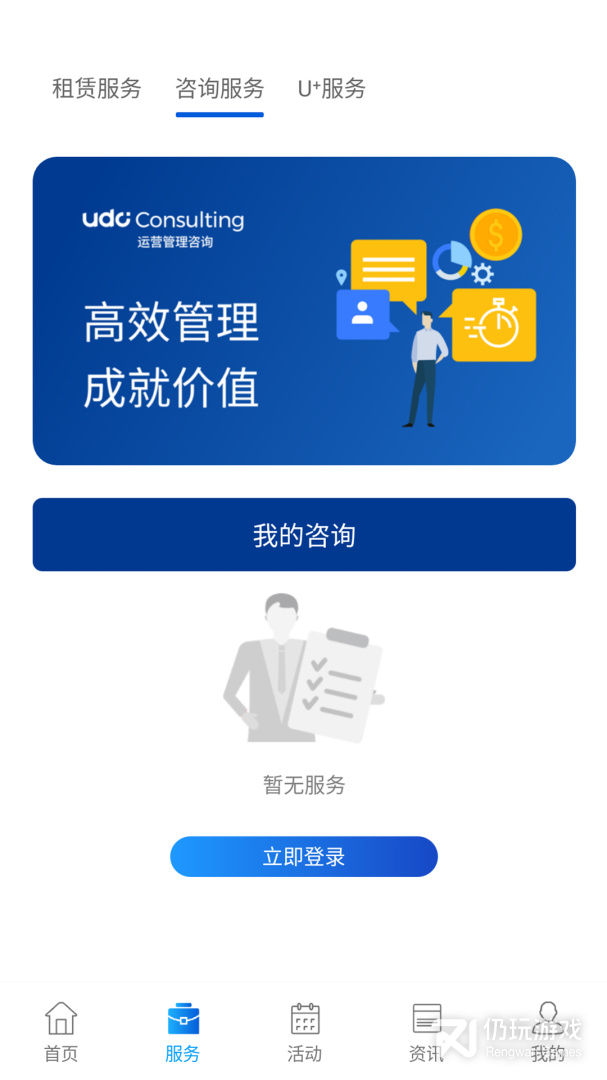607x1080 pixels.
Task: Select the 咨询服务 tab
Action: point(220,89)
